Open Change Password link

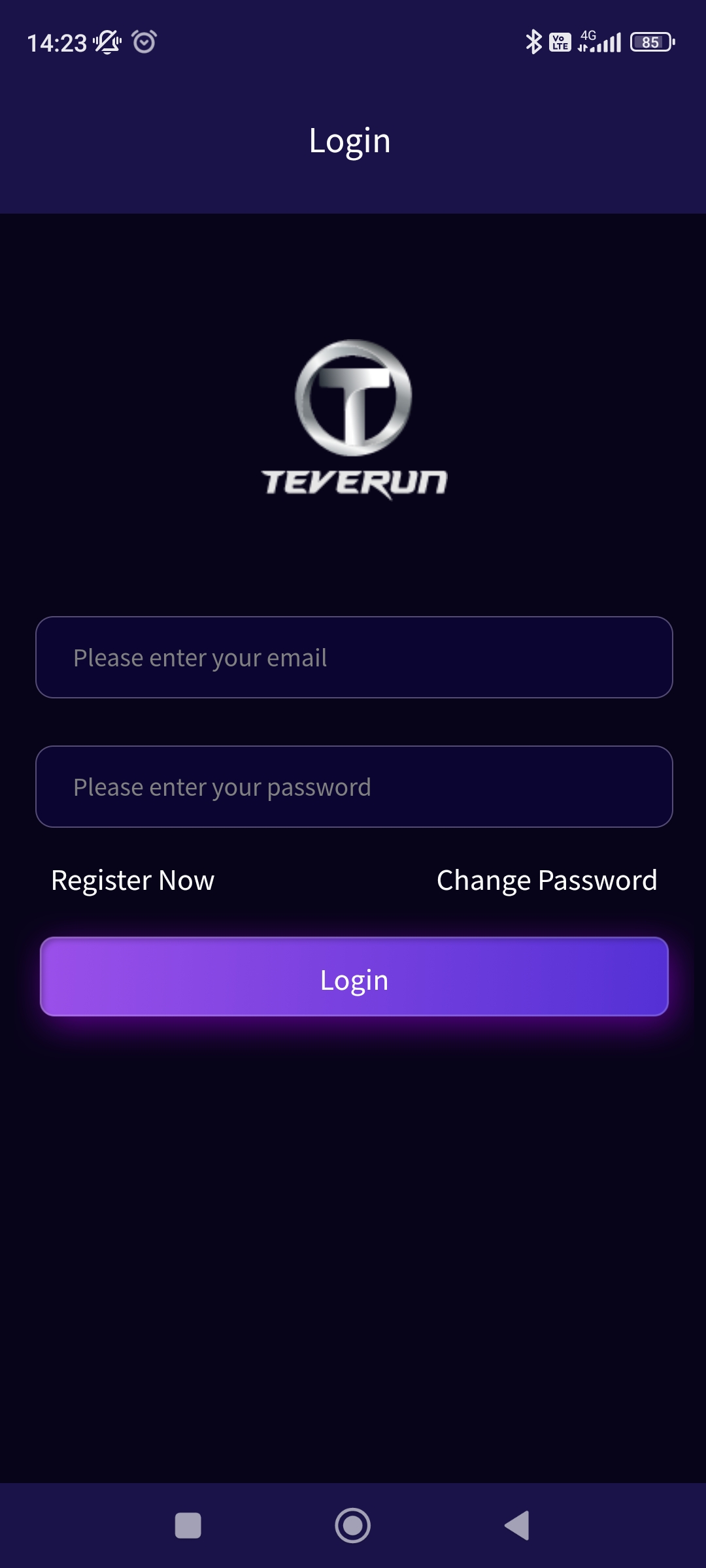click(x=546, y=880)
